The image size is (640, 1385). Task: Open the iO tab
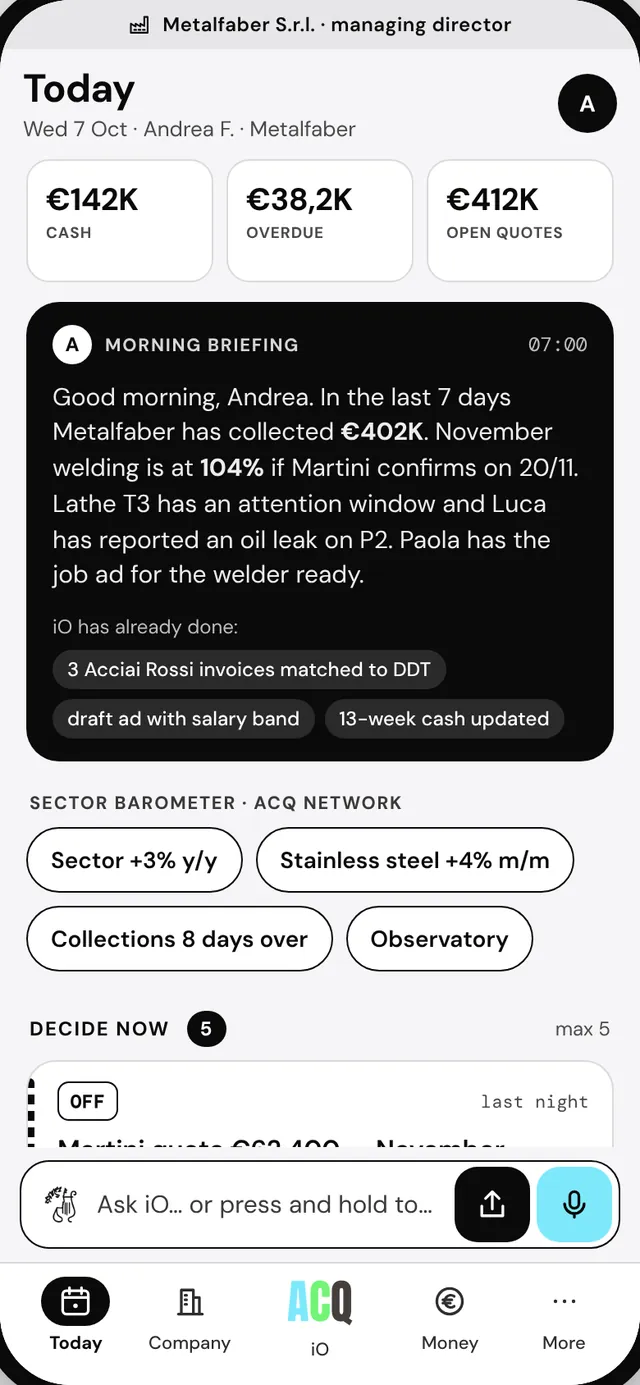tap(320, 1319)
